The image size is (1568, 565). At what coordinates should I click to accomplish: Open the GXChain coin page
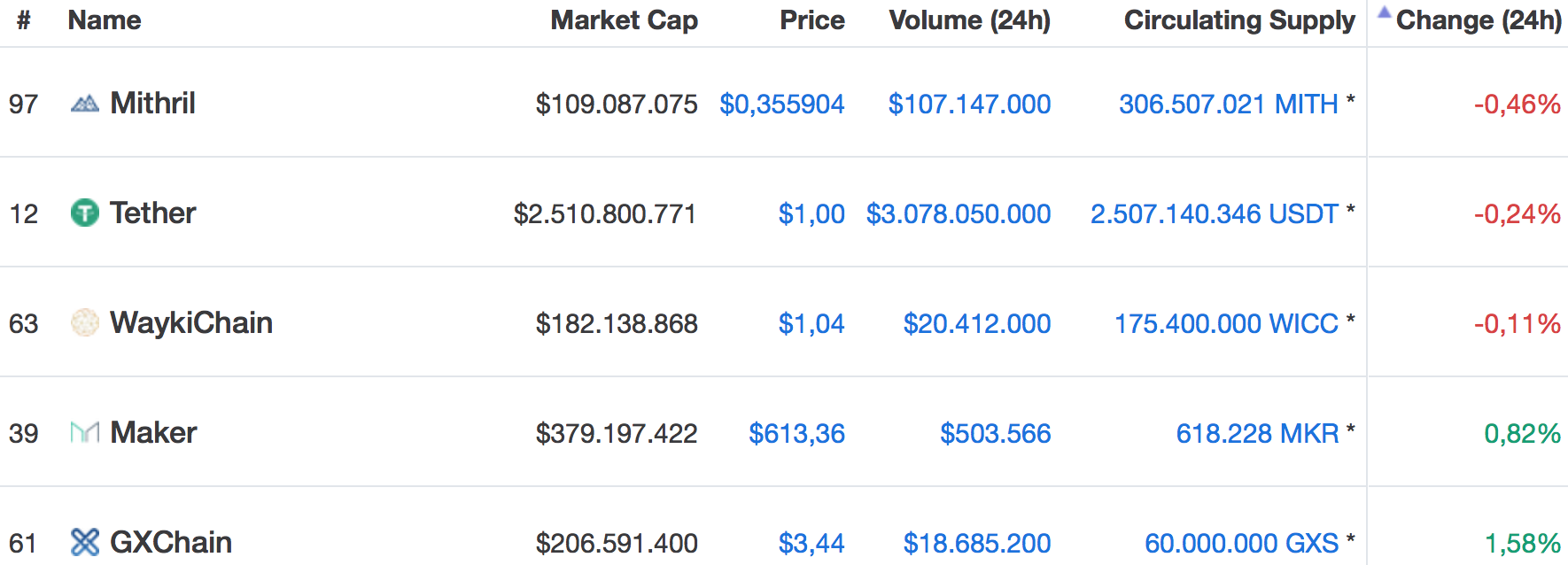tap(170, 542)
